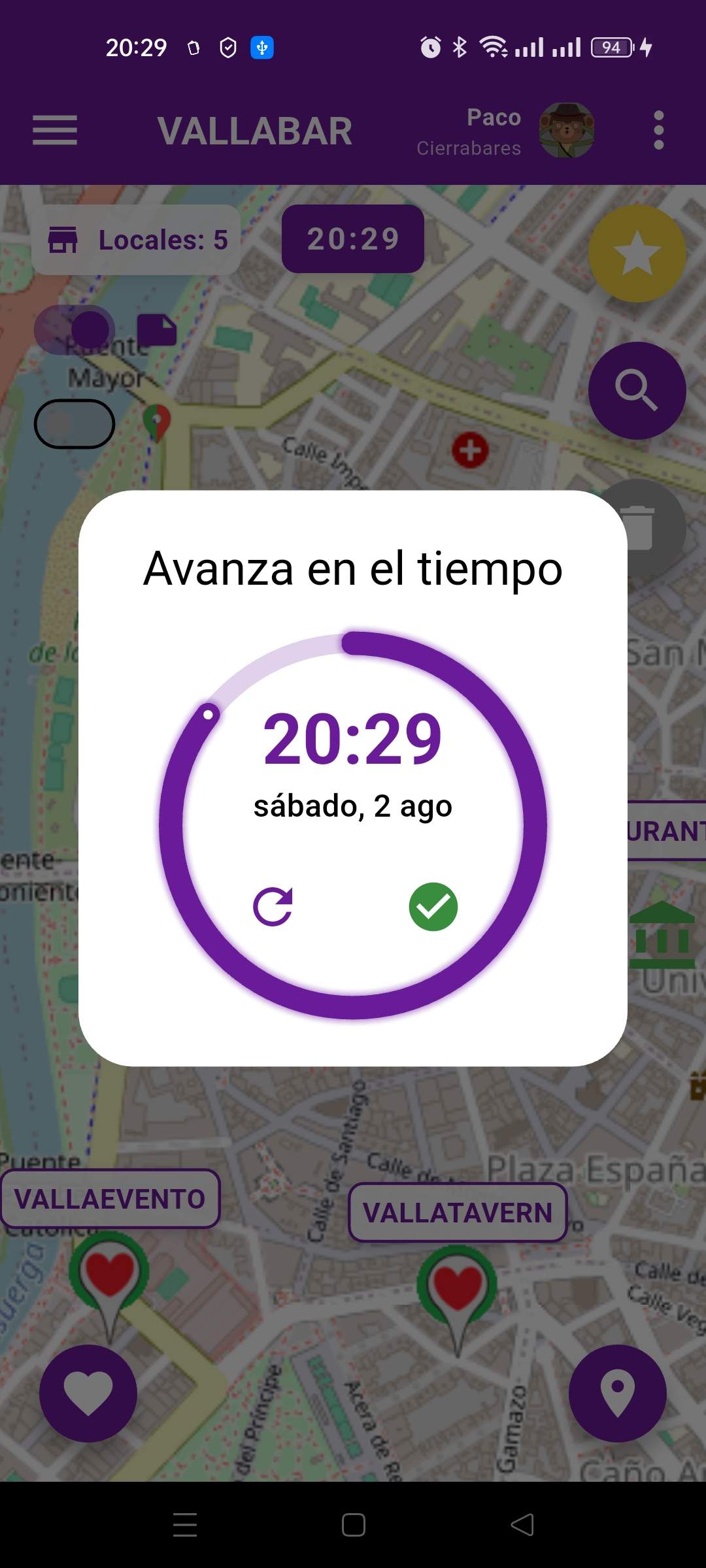Screen dimensions: 706x1568
Task: Tap the location pin icon bottom right
Action: tap(617, 1392)
